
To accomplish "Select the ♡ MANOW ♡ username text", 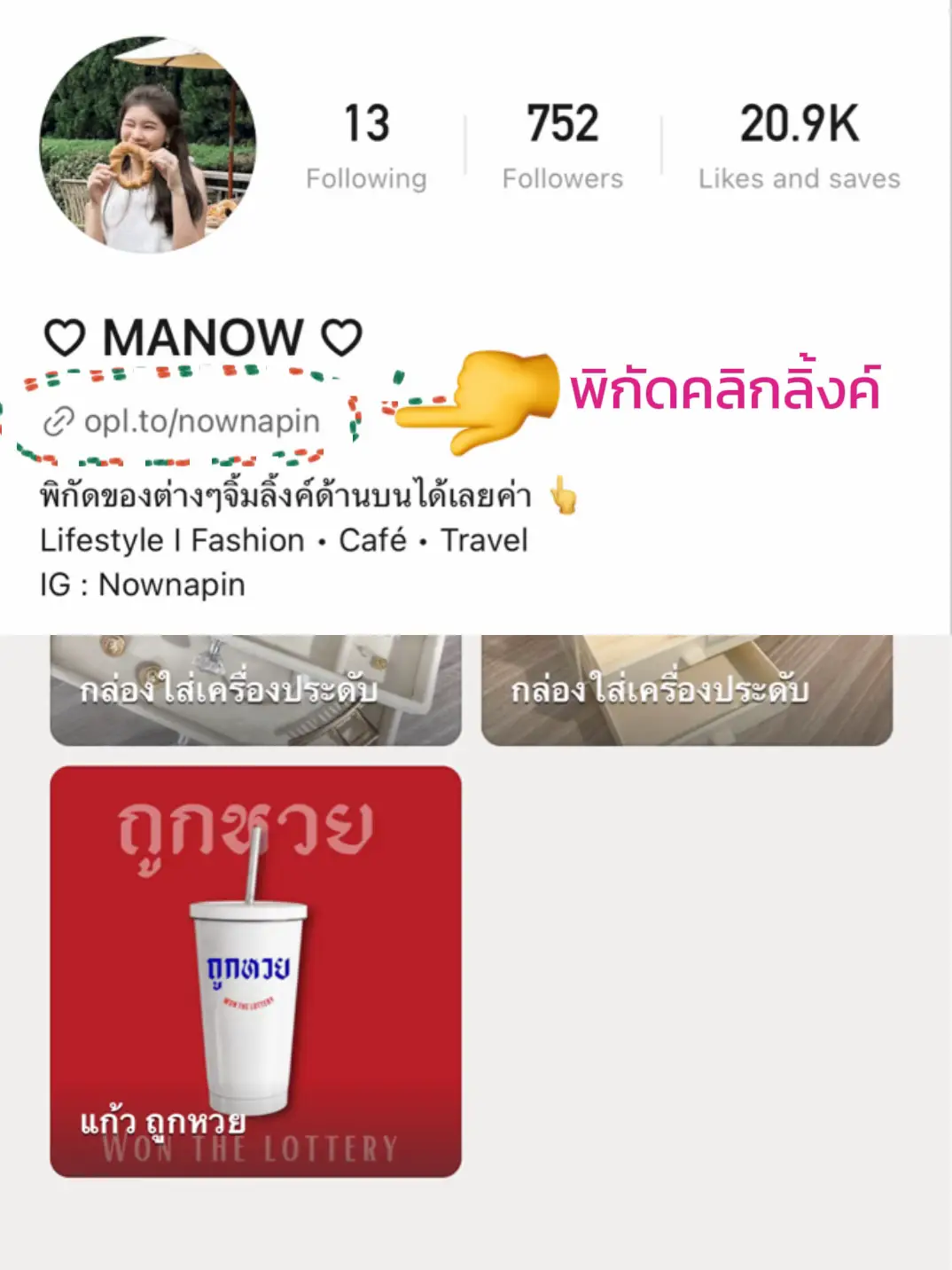I will point(204,336).
